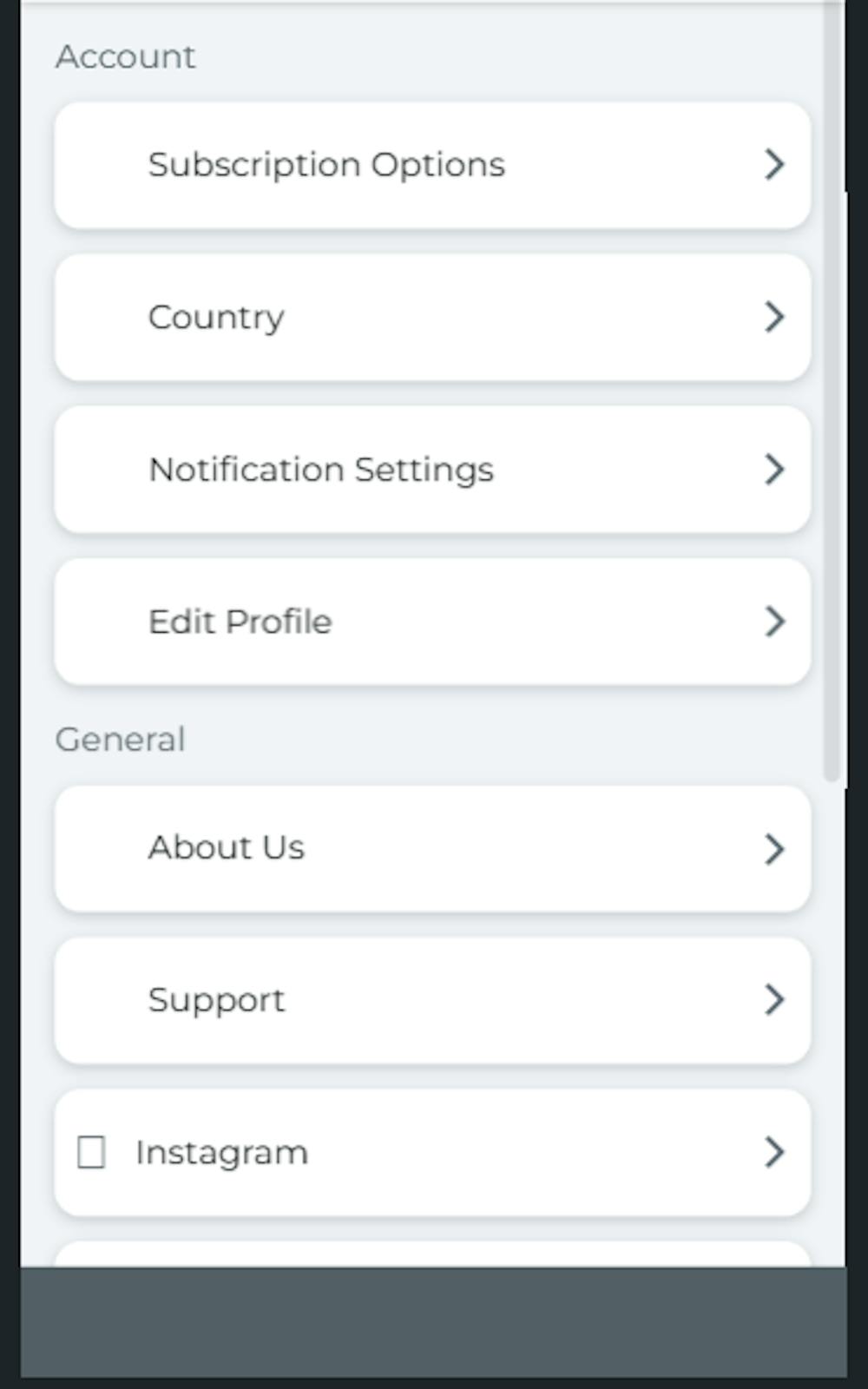Open the Support row
This screenshot has width=868, height=1389.
coord(432,1000)
